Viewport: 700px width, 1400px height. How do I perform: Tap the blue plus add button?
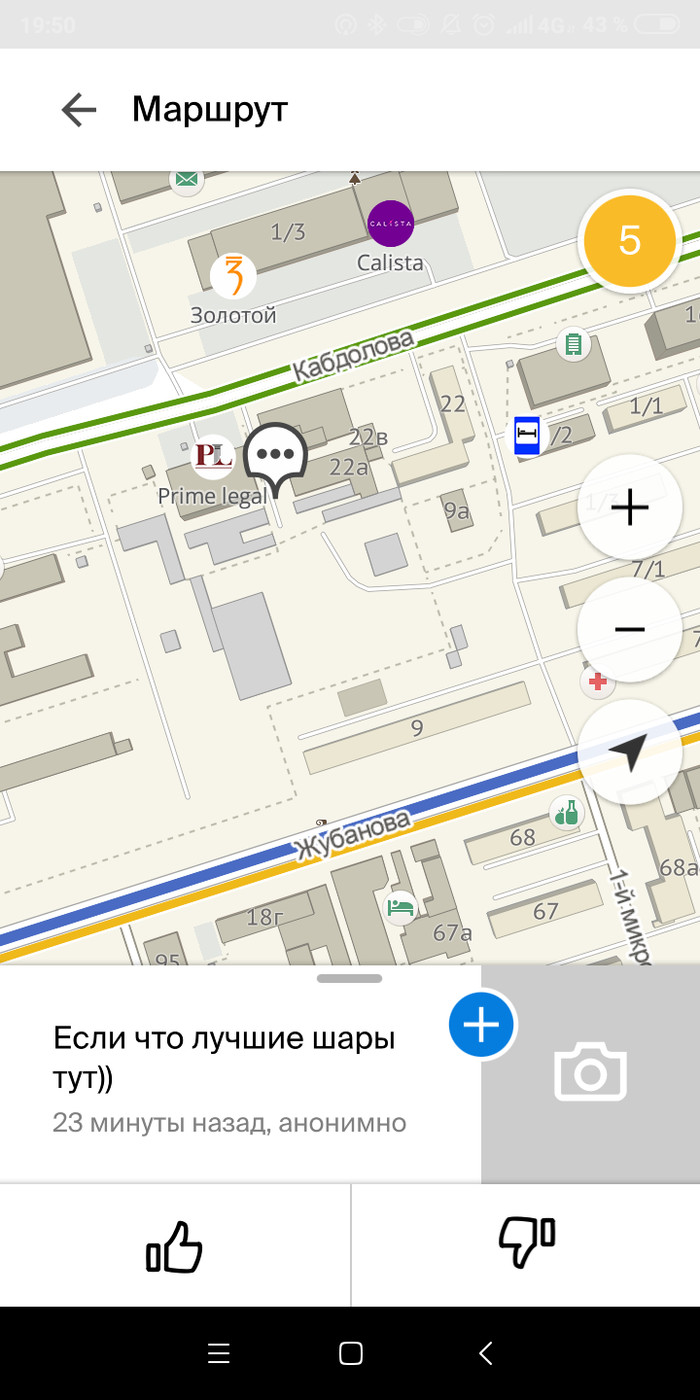point(481,1025)
